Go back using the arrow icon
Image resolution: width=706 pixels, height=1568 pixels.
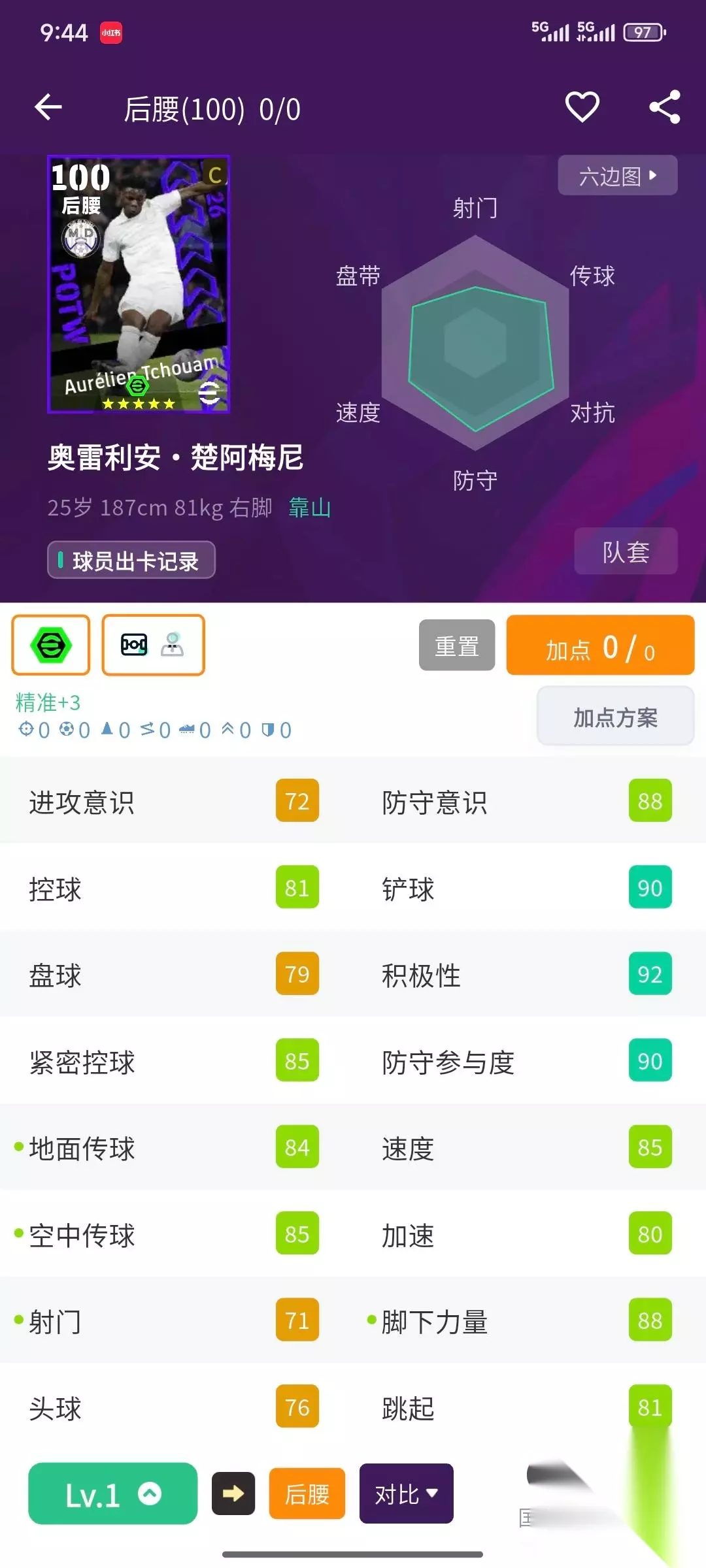[x=48, y=108]
